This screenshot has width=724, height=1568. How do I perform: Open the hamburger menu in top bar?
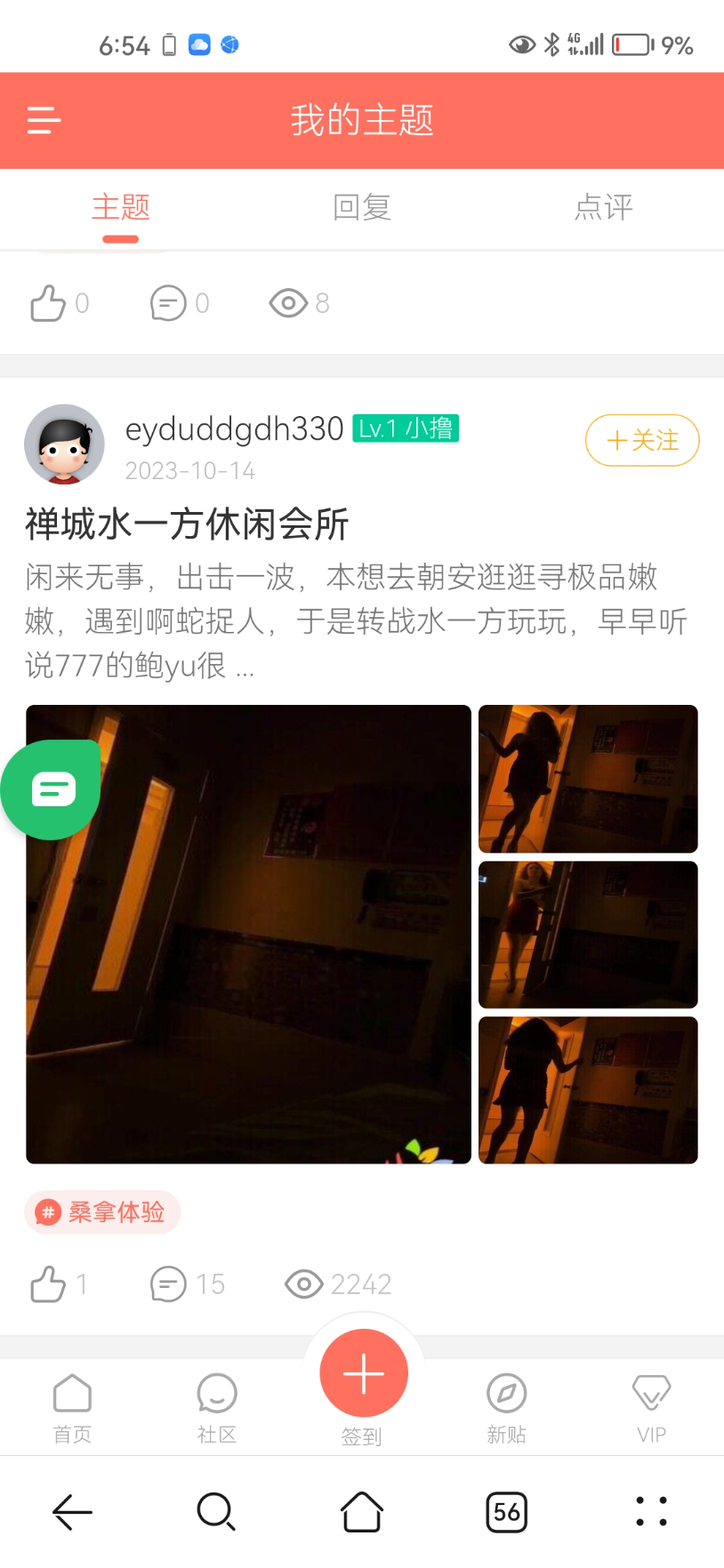(x=43, y=121)
